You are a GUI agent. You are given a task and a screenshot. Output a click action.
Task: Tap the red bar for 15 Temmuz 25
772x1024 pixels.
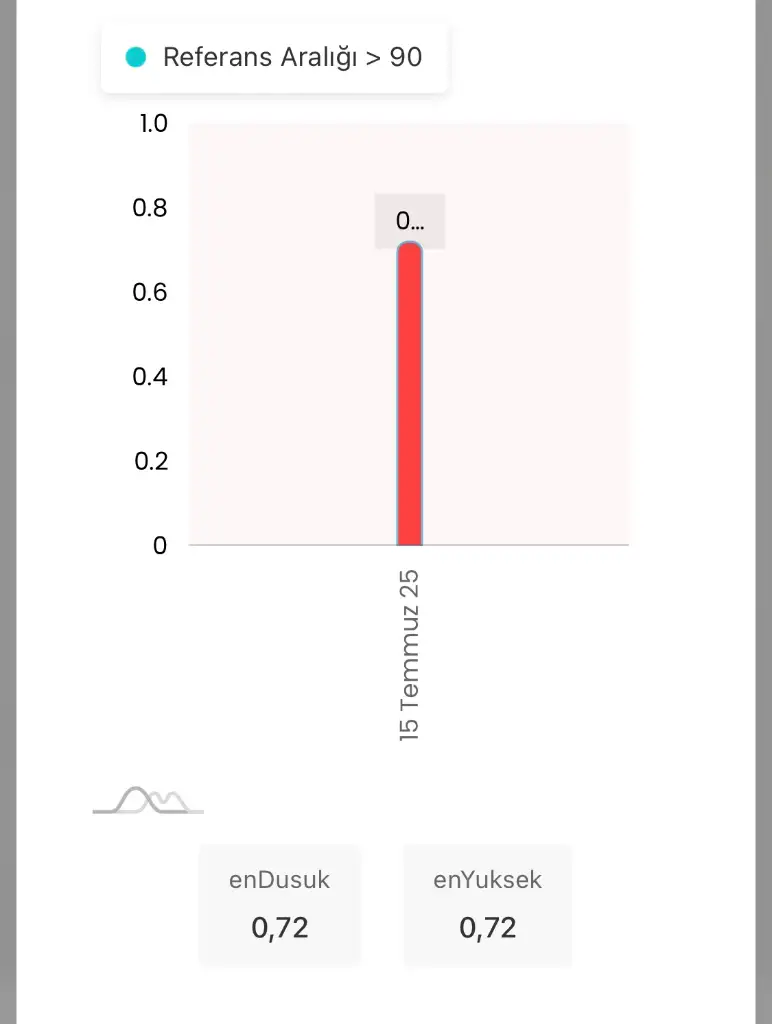click(x=409, y=395)
